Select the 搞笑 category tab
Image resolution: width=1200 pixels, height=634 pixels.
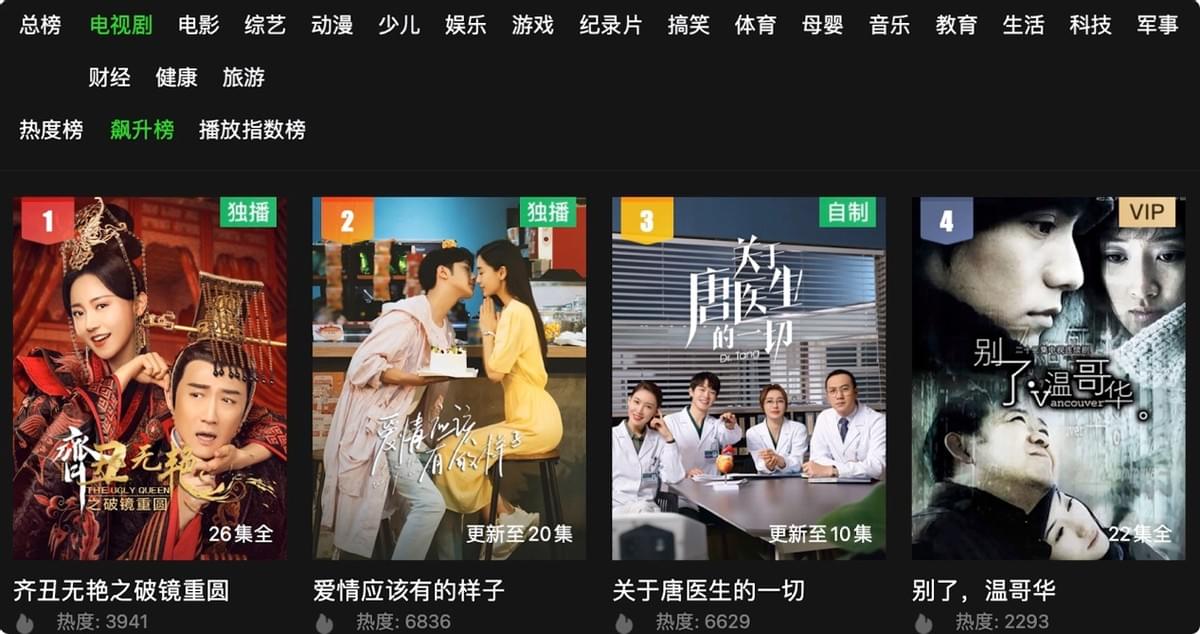pos(689,25)
